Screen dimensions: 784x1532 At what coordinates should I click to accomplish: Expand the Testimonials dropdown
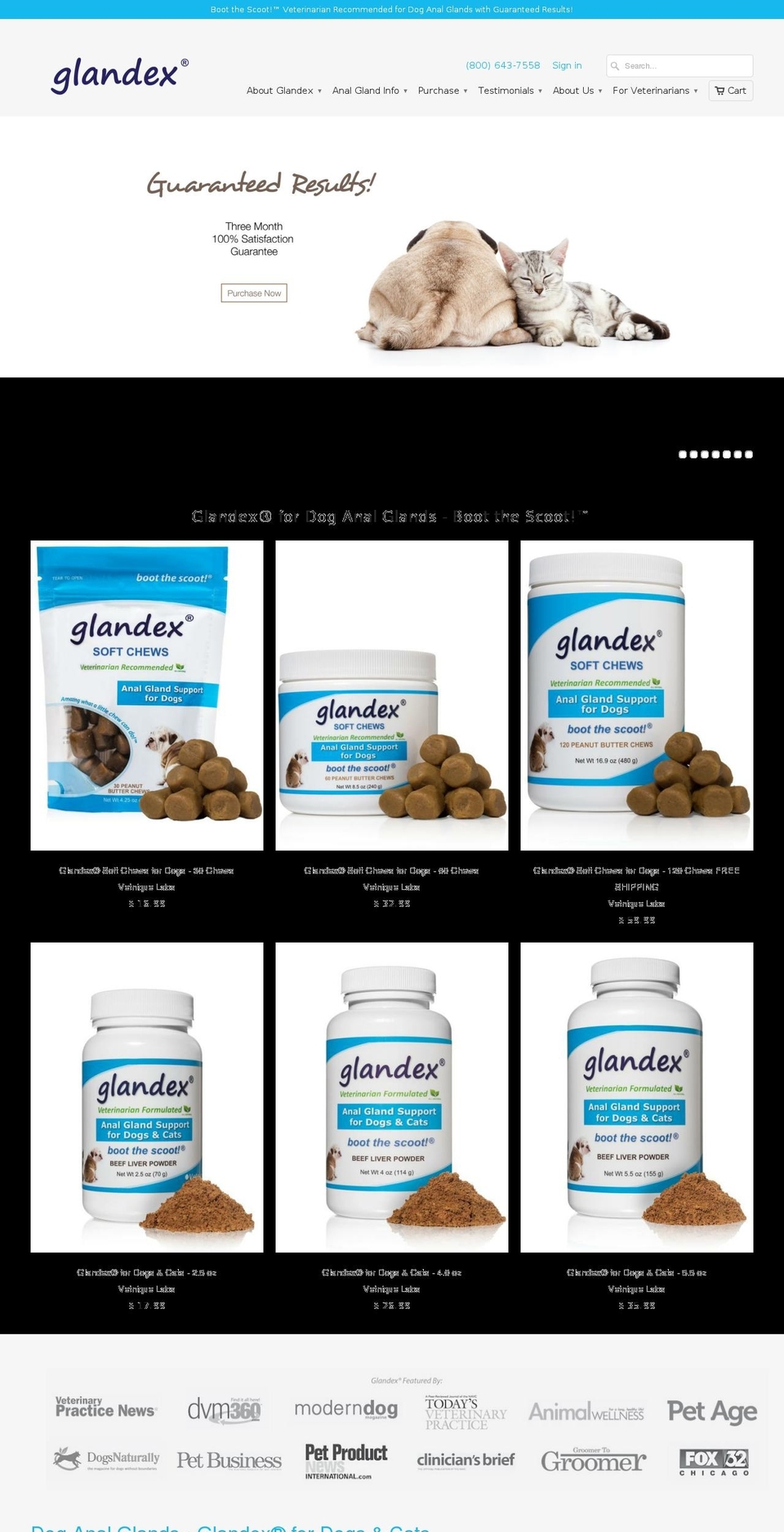[506, 91]
